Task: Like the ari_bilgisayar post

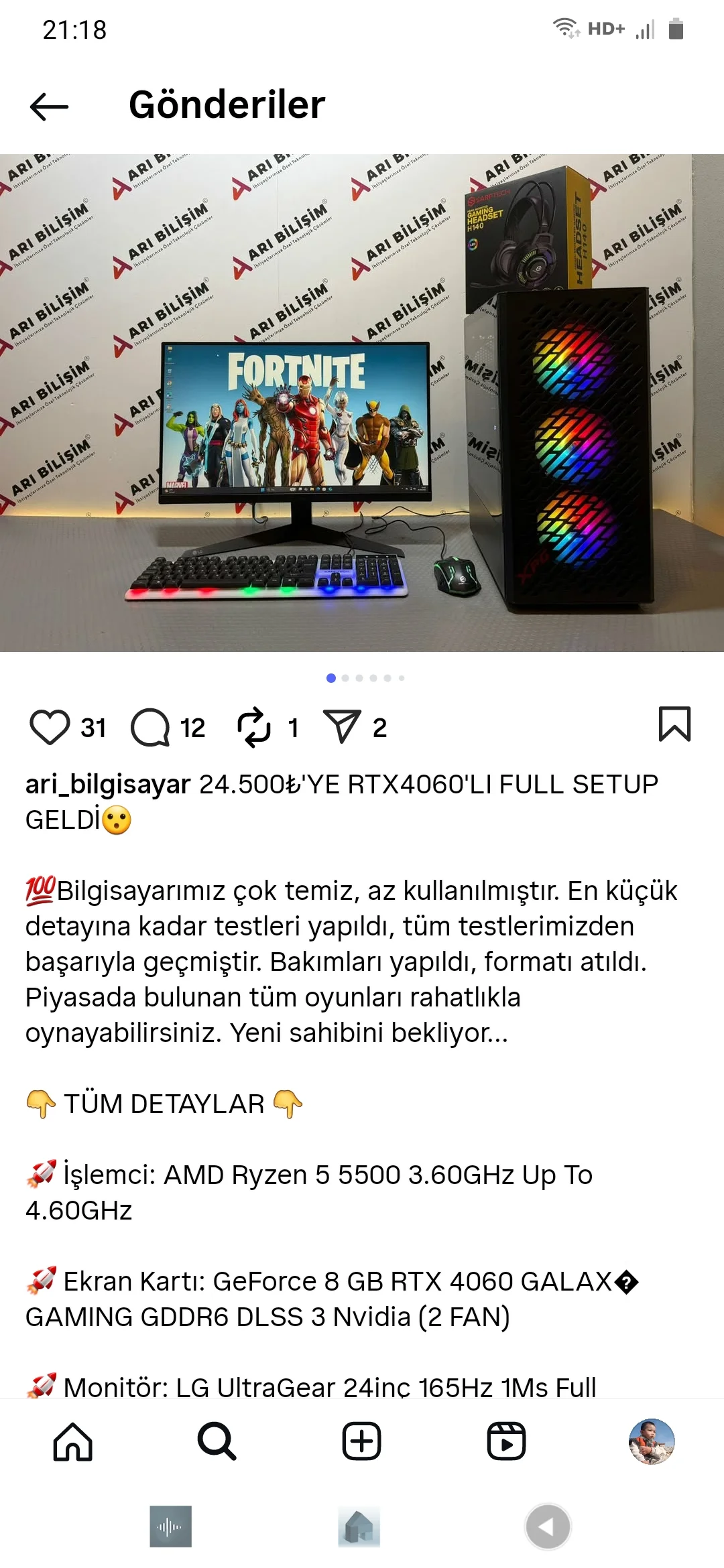Action: click(50, 727)
